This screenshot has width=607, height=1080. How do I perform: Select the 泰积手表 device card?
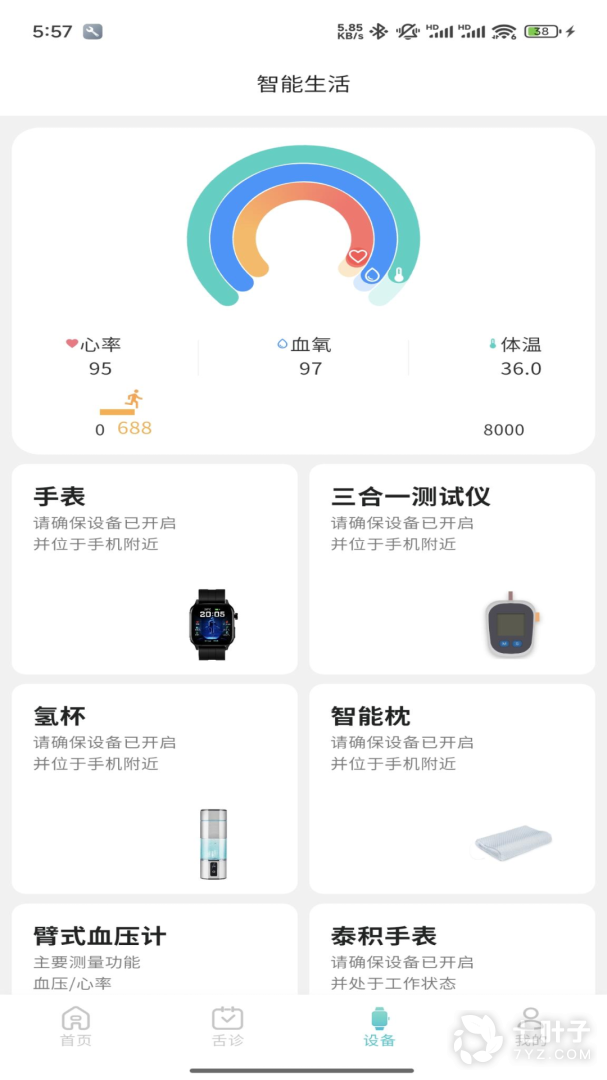[x=452, y=950]
